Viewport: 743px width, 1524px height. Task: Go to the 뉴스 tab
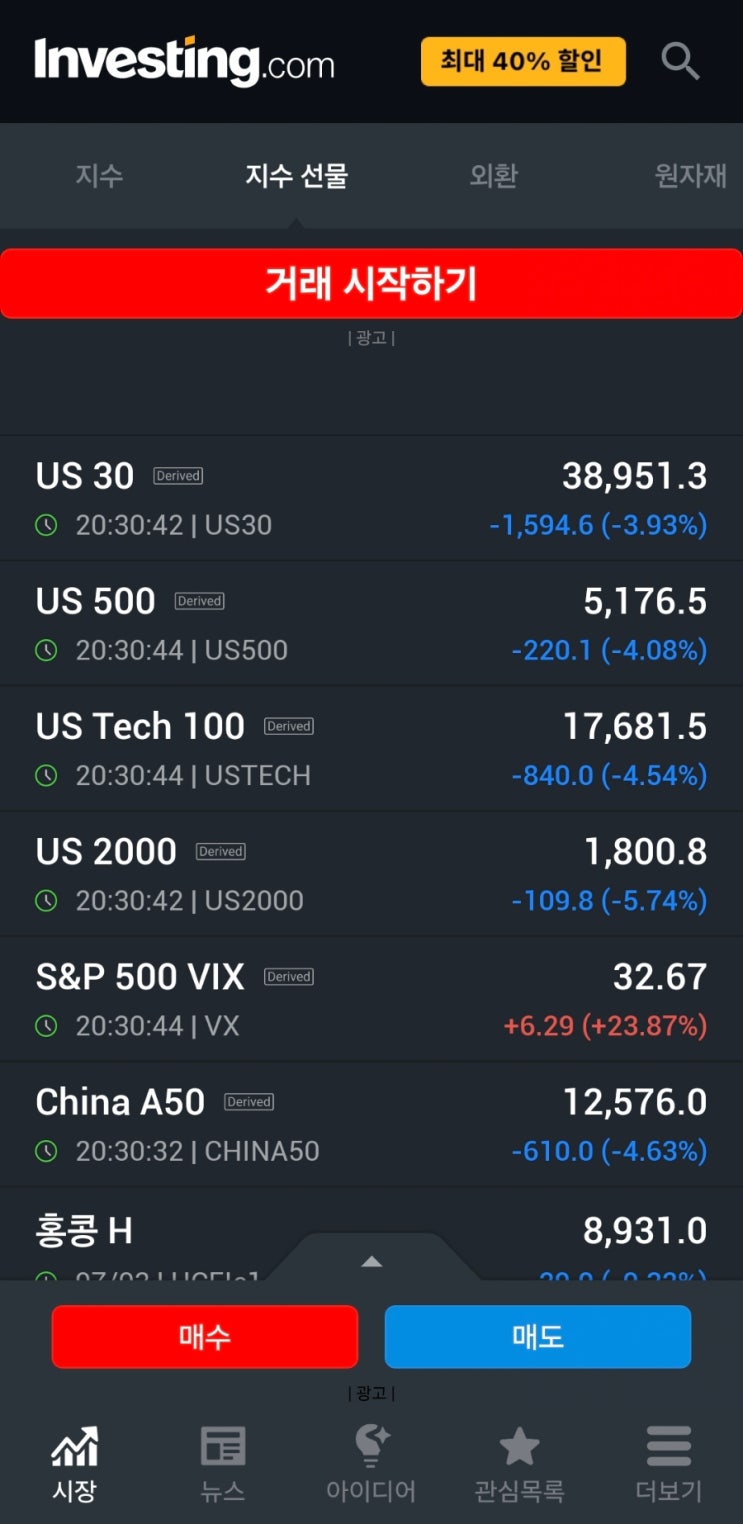click(x=222, y=1464)
